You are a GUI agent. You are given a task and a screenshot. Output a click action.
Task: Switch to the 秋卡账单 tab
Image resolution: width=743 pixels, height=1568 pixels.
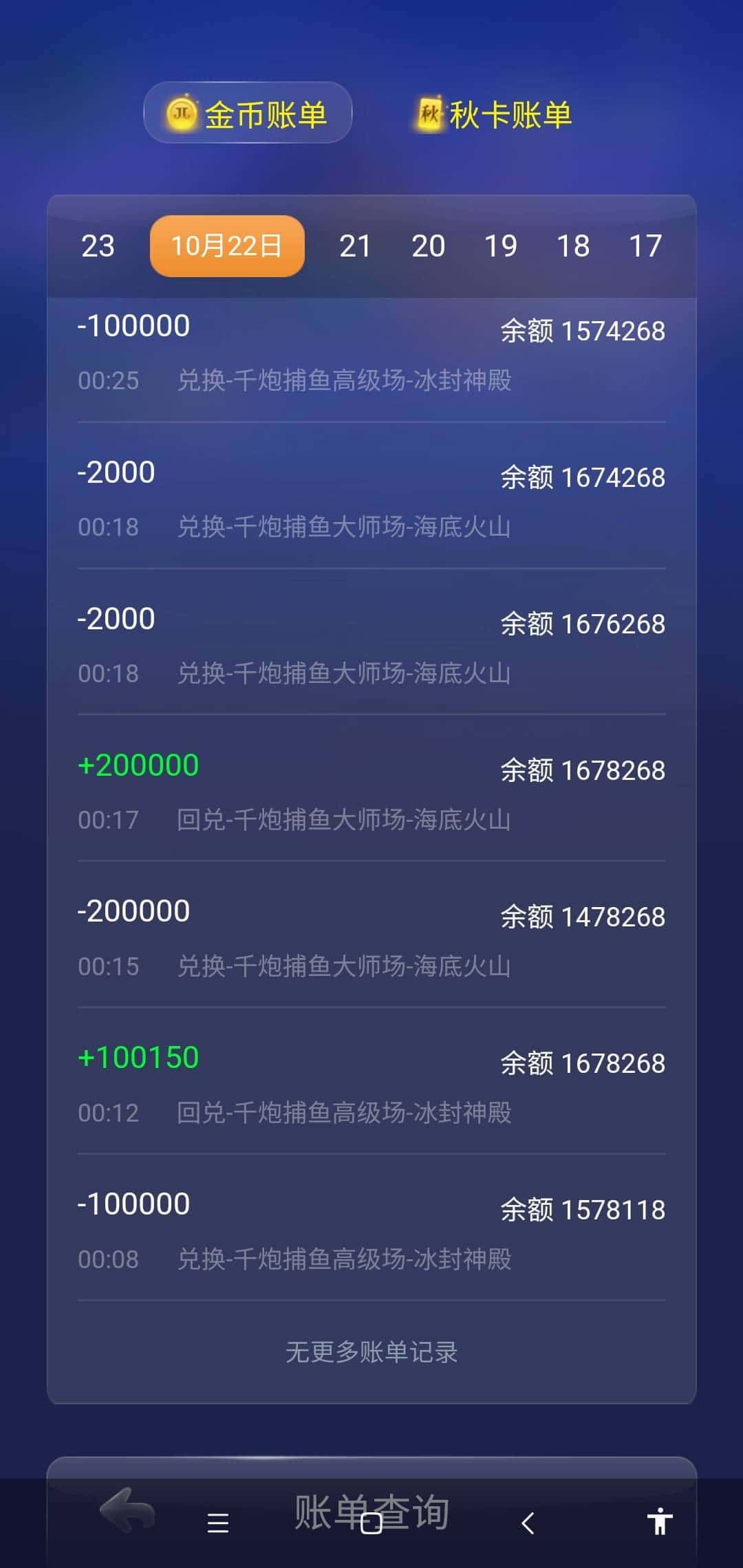click(509, 113)
